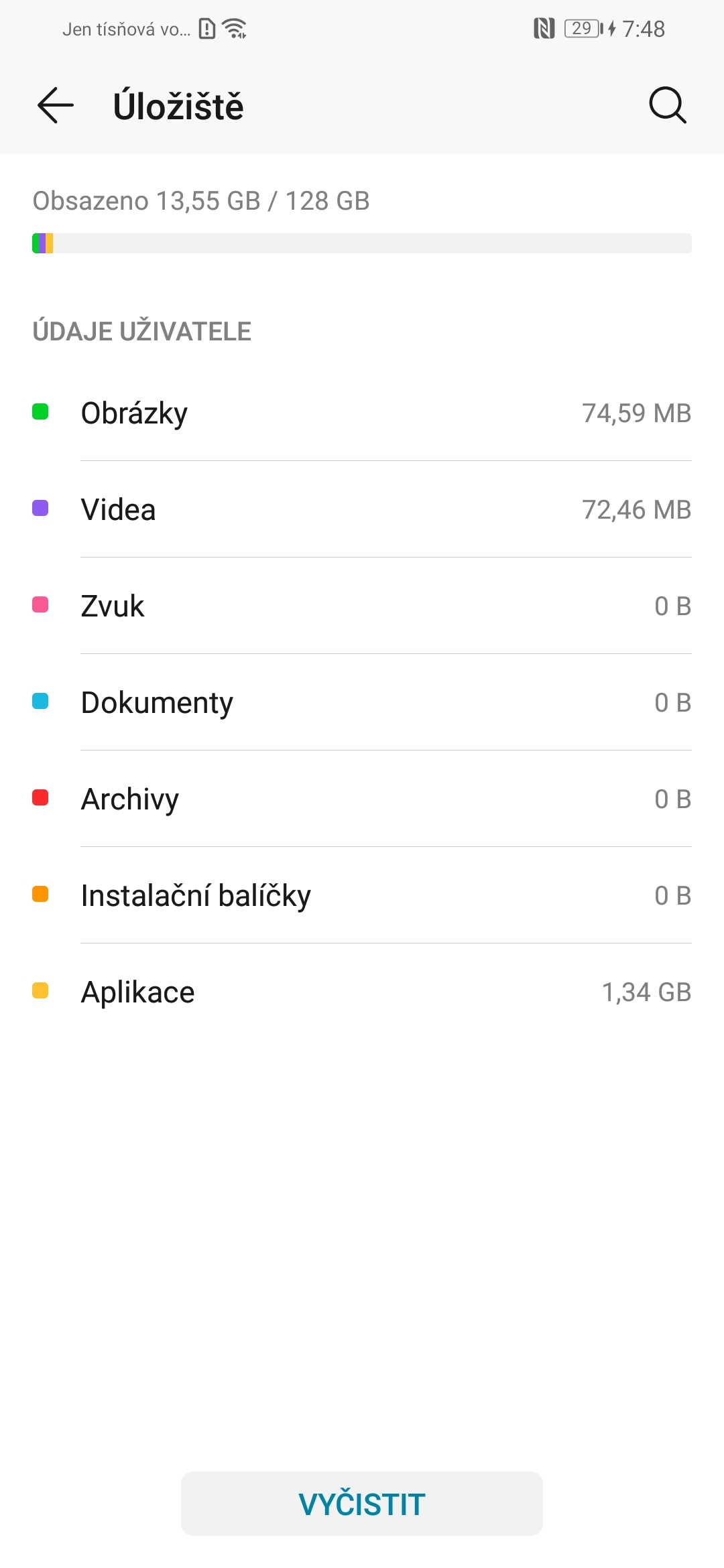Open the Videa category
Image resolution: width=724 pixels, height=1568 pixels.
point(362,509)
